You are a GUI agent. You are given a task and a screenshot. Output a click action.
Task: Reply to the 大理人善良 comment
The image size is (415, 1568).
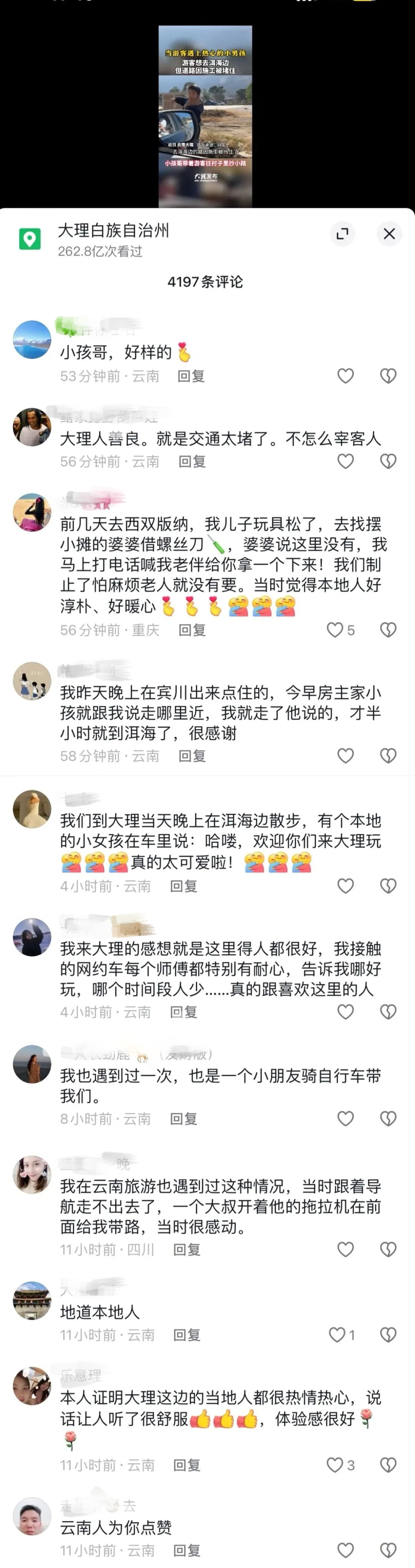(x=192, y=461)
